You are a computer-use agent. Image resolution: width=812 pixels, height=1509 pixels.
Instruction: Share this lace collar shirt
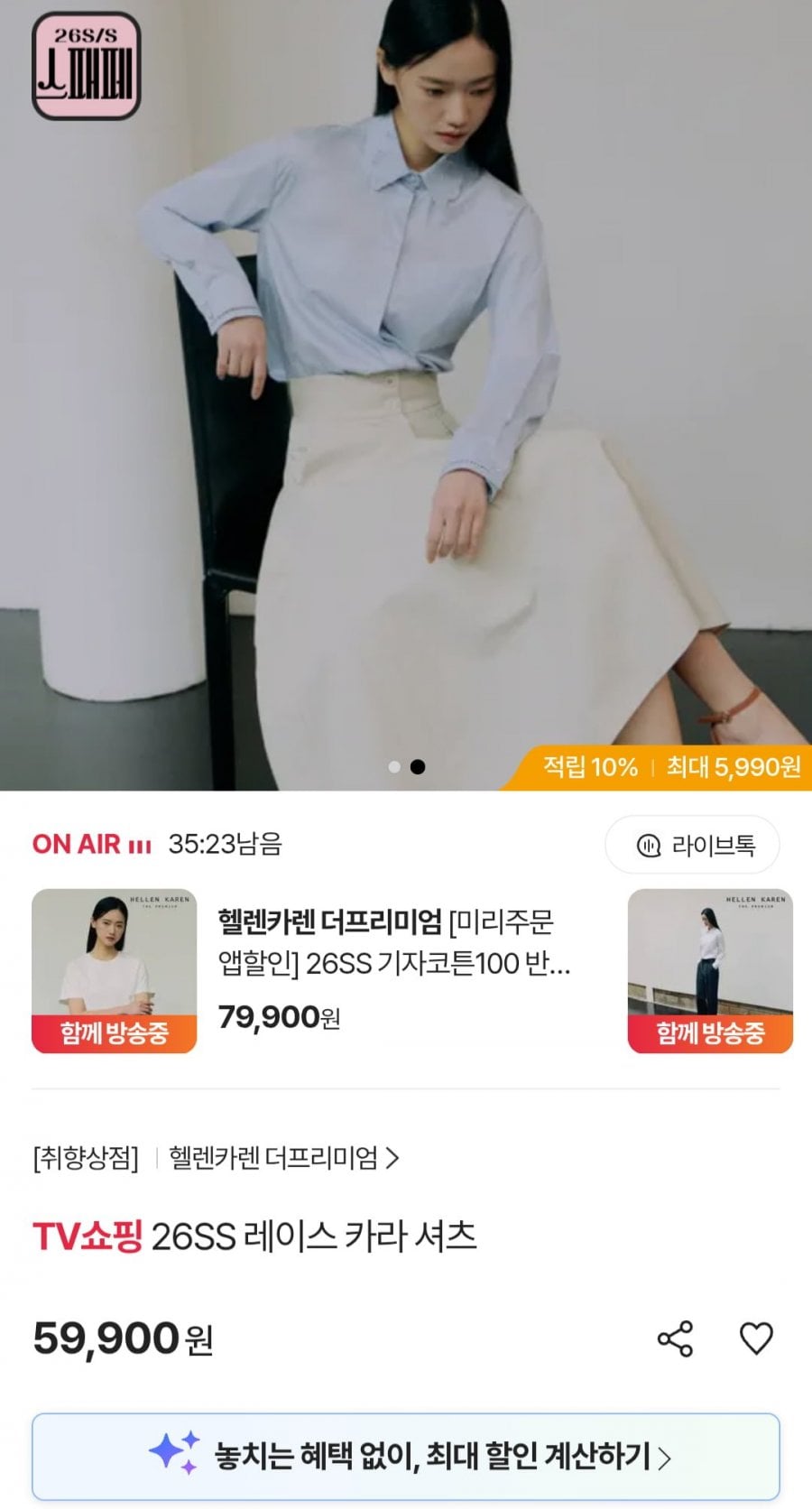(x=675, y=1338)
